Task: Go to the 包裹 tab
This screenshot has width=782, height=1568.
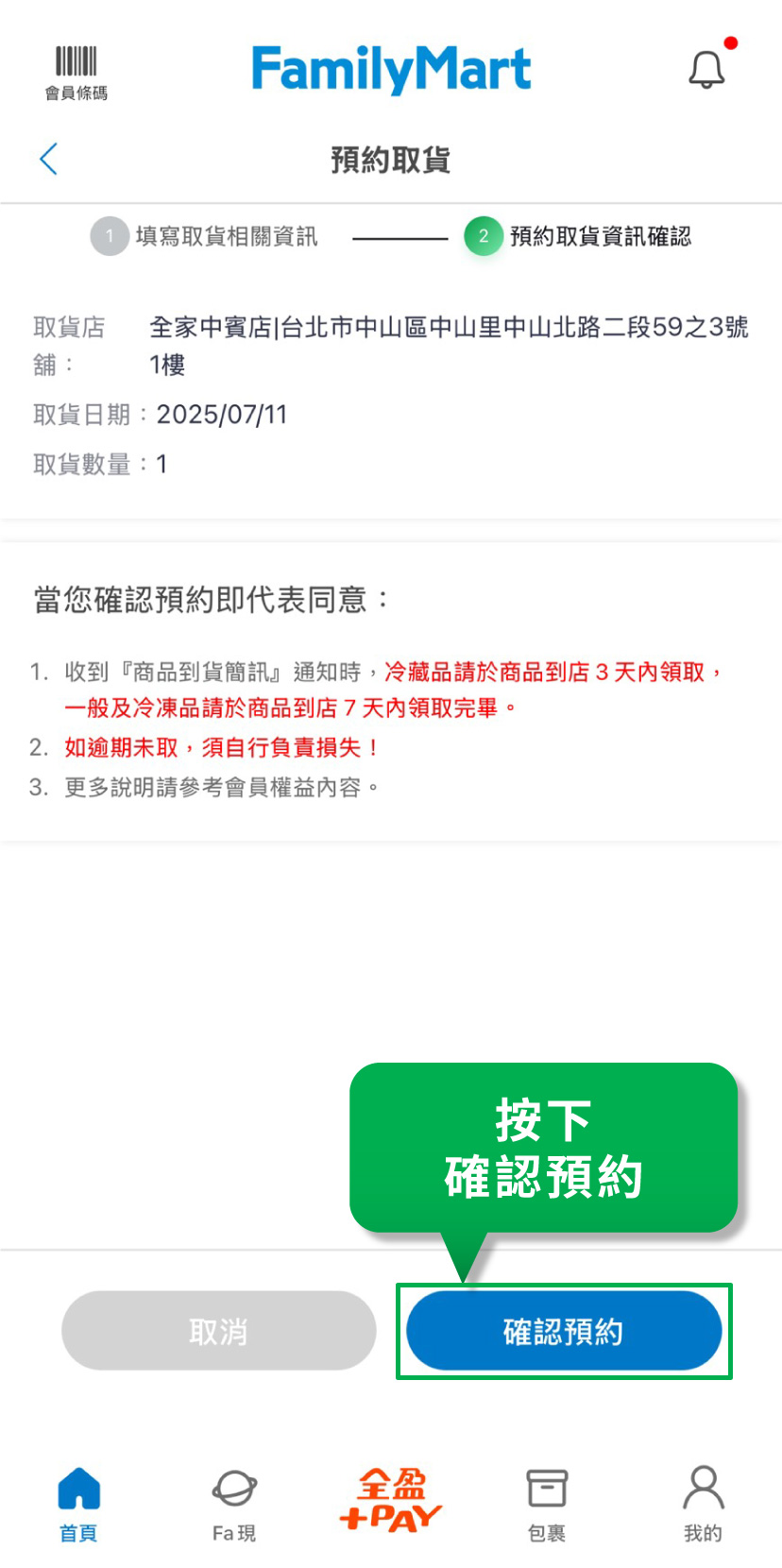Action: pos(547,1504)
